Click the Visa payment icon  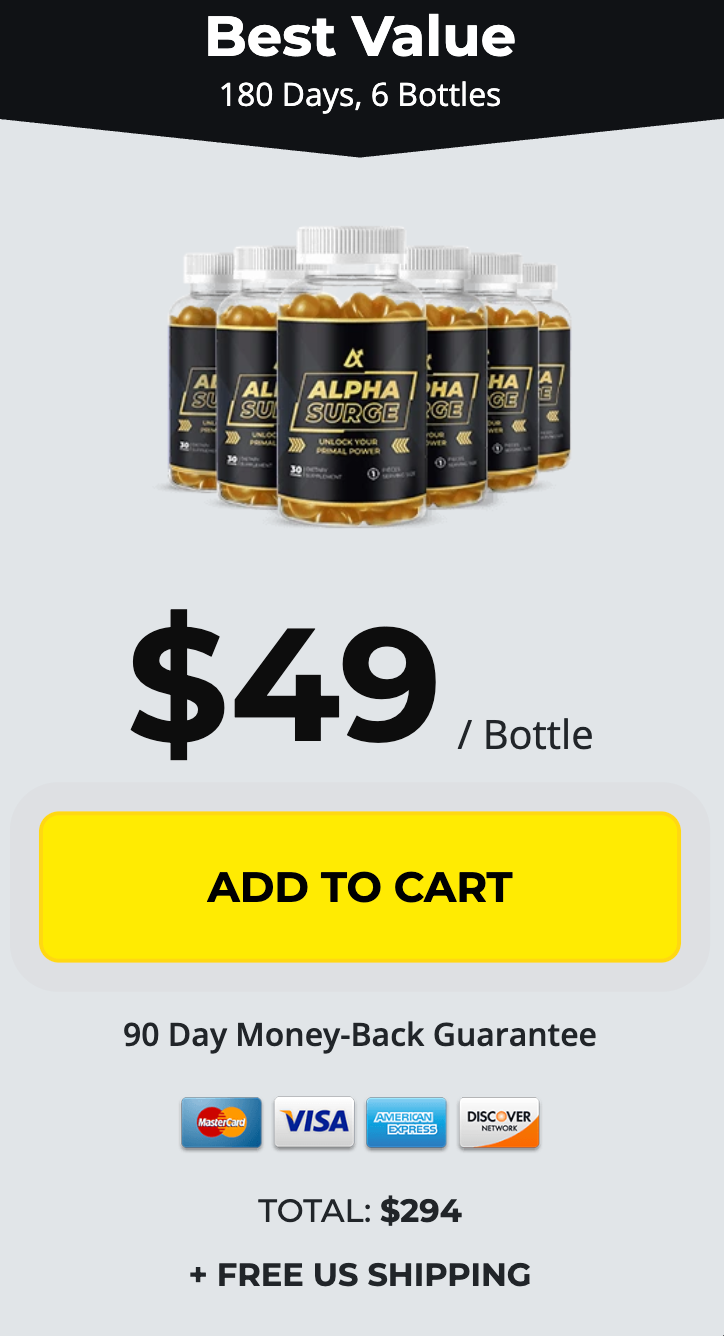pos(313,1122)
